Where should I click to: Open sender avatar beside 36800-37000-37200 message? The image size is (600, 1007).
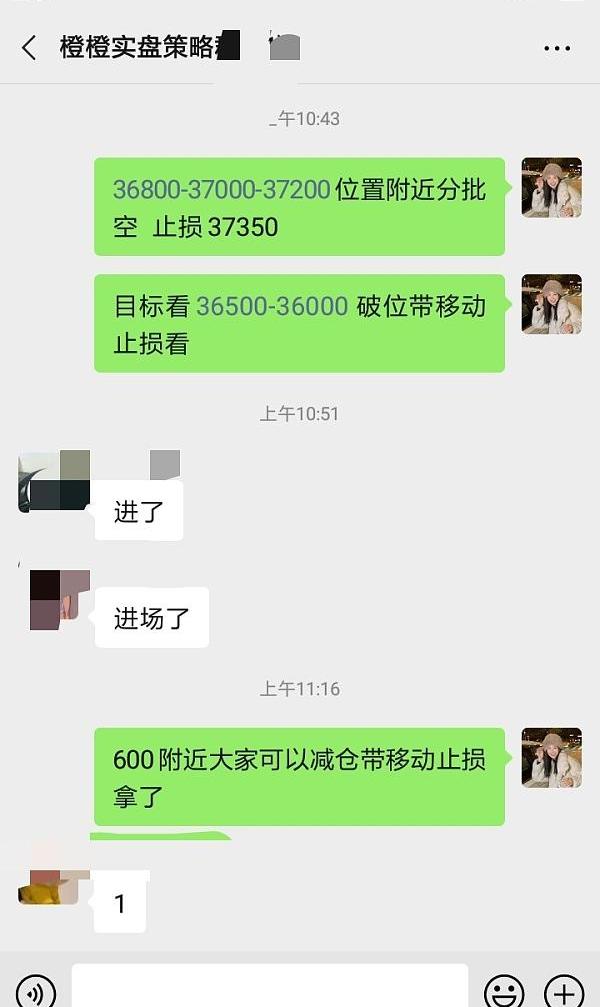pyautogui.click(x=551, y=188)
